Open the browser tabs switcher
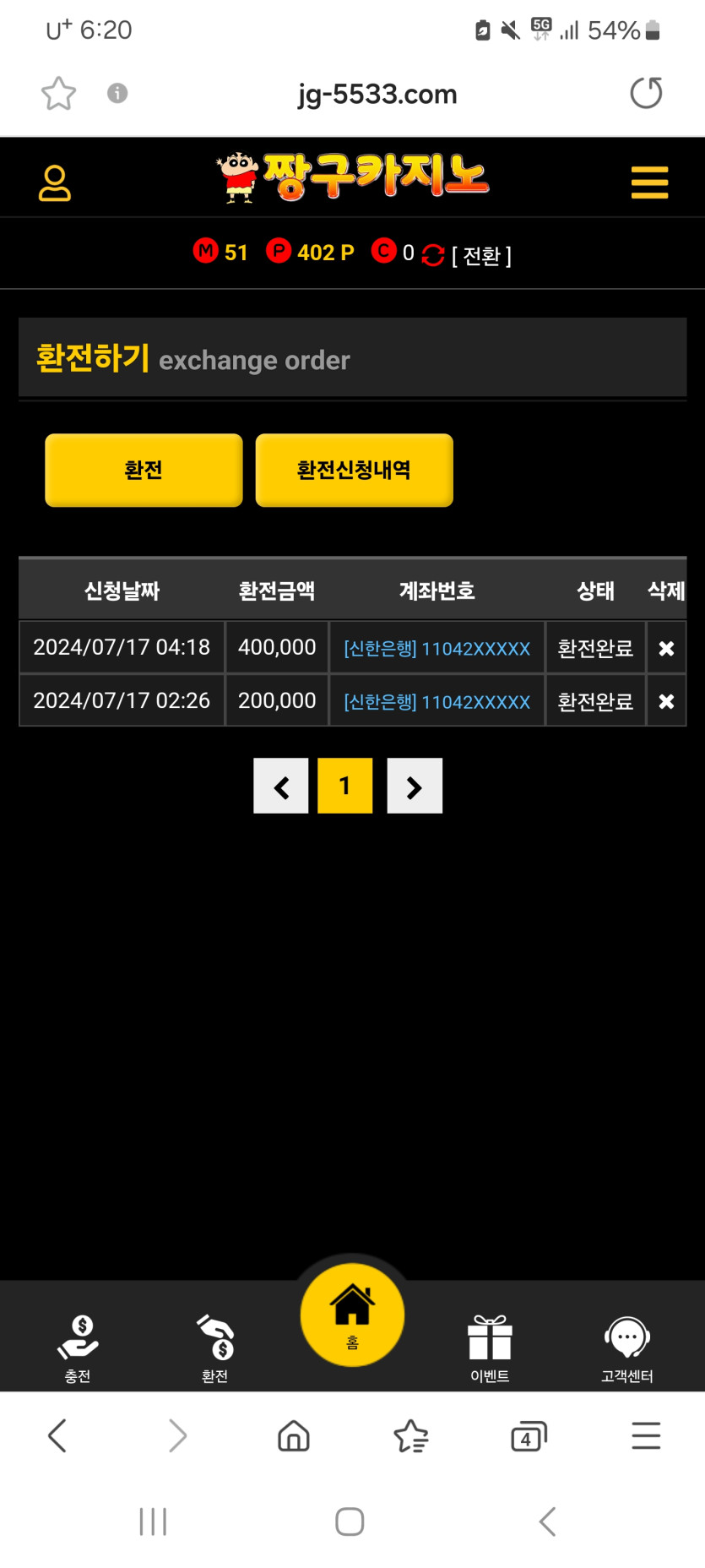The height and width of the screenshot is (1568, 705). pos(529,1436)
